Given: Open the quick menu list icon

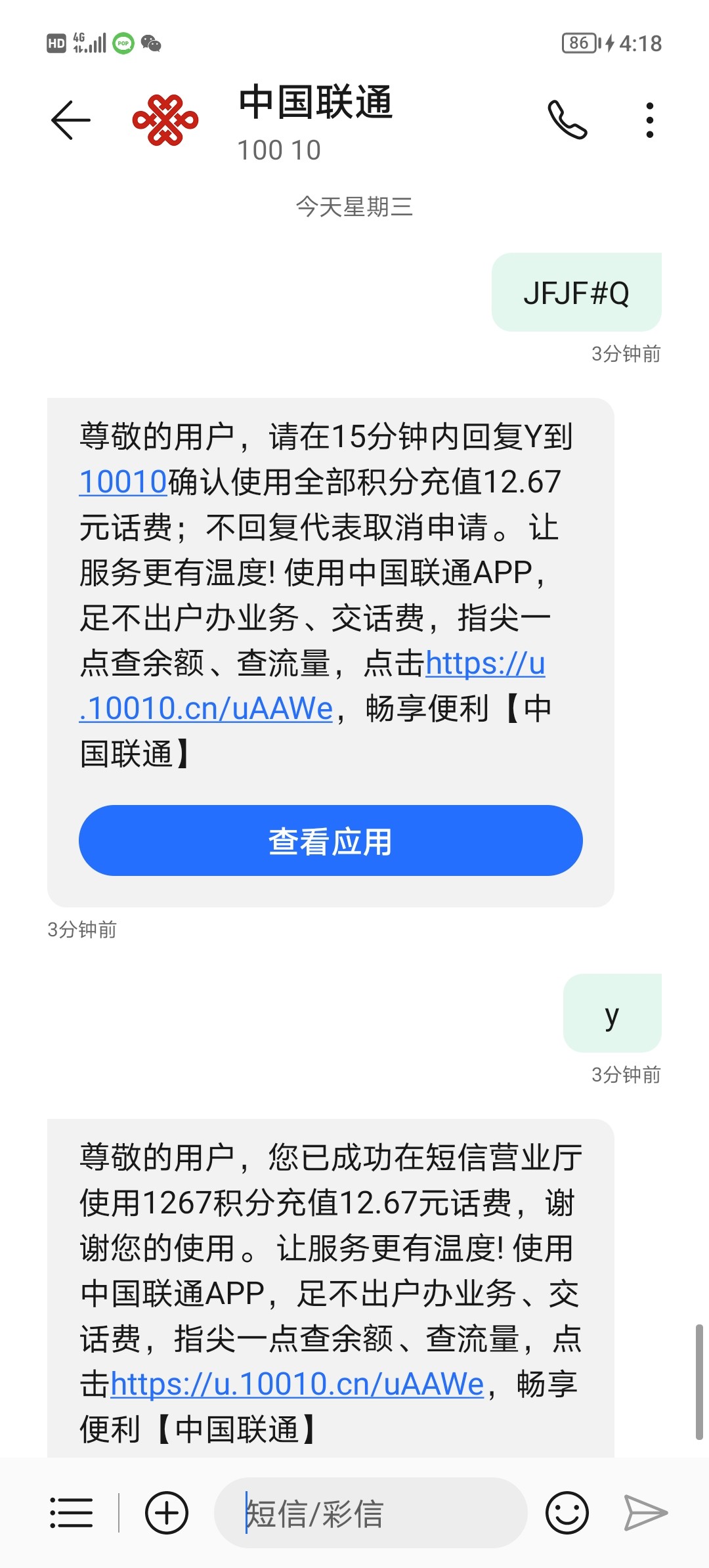Looking at the screenshot, I should (x=72, y=1513).
